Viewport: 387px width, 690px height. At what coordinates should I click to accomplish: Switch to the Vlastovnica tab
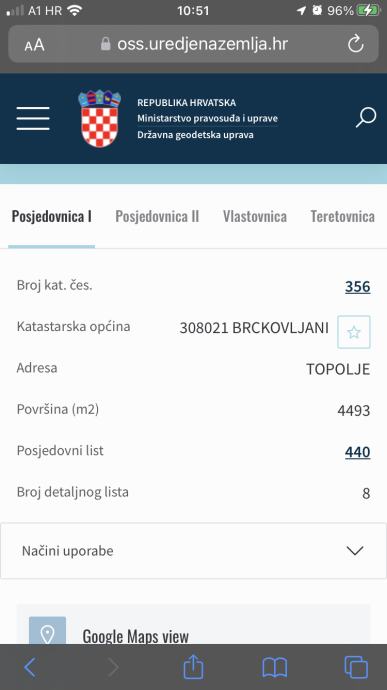(255, 217)
